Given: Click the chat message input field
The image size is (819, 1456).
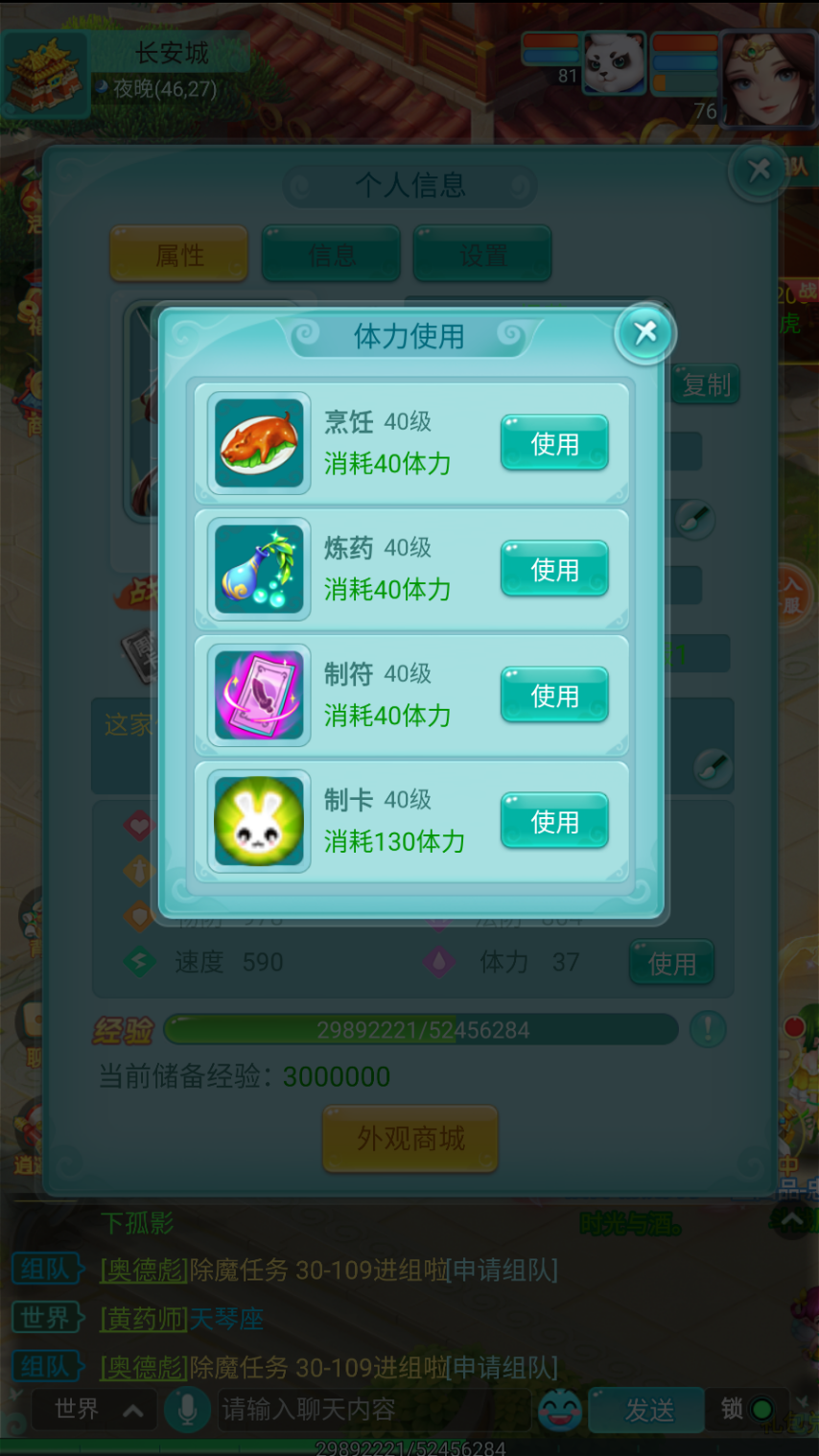Looking at the screenshot, I should [374, 1409].
